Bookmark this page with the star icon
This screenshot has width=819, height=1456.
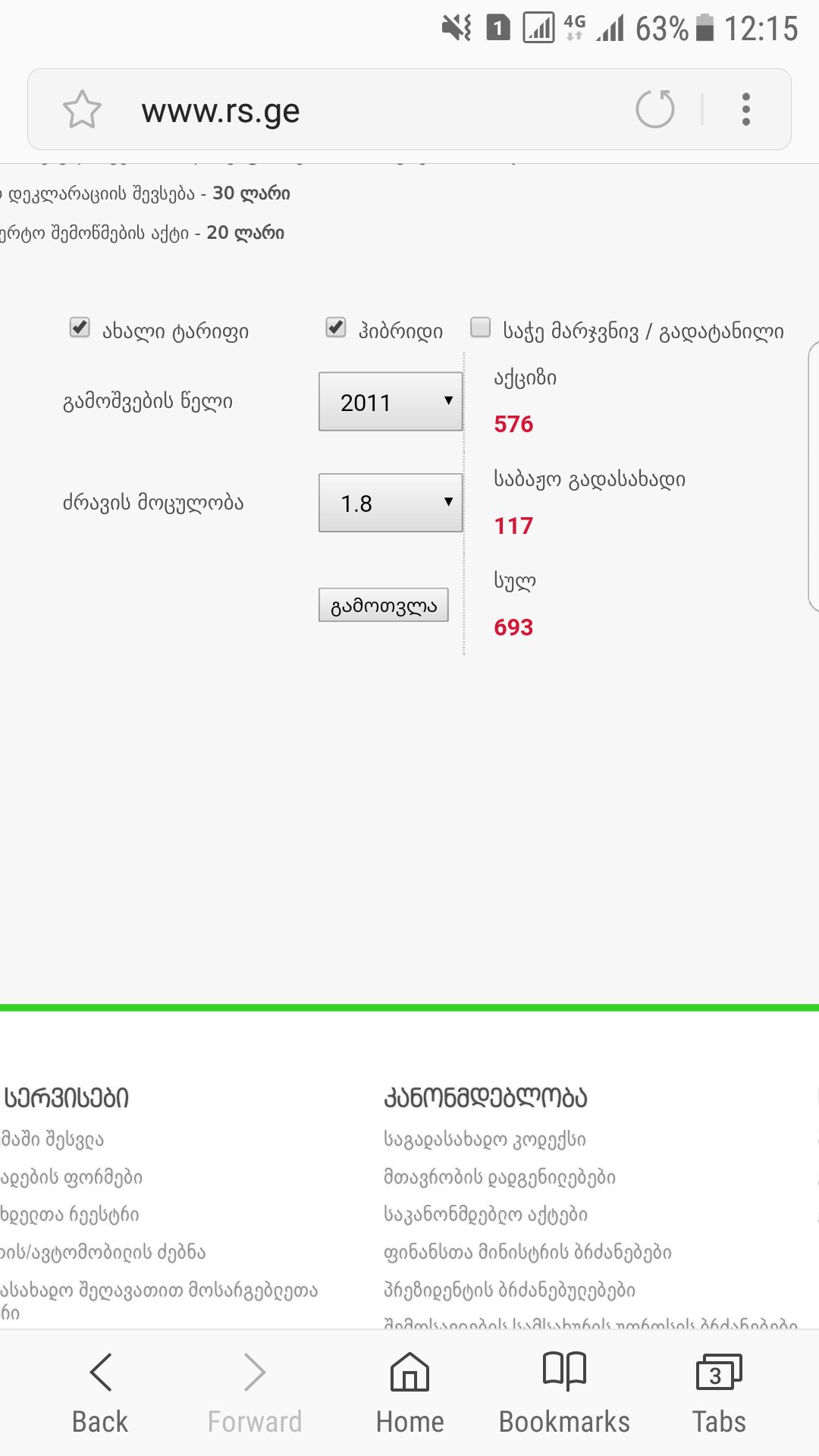click(82, 110)
